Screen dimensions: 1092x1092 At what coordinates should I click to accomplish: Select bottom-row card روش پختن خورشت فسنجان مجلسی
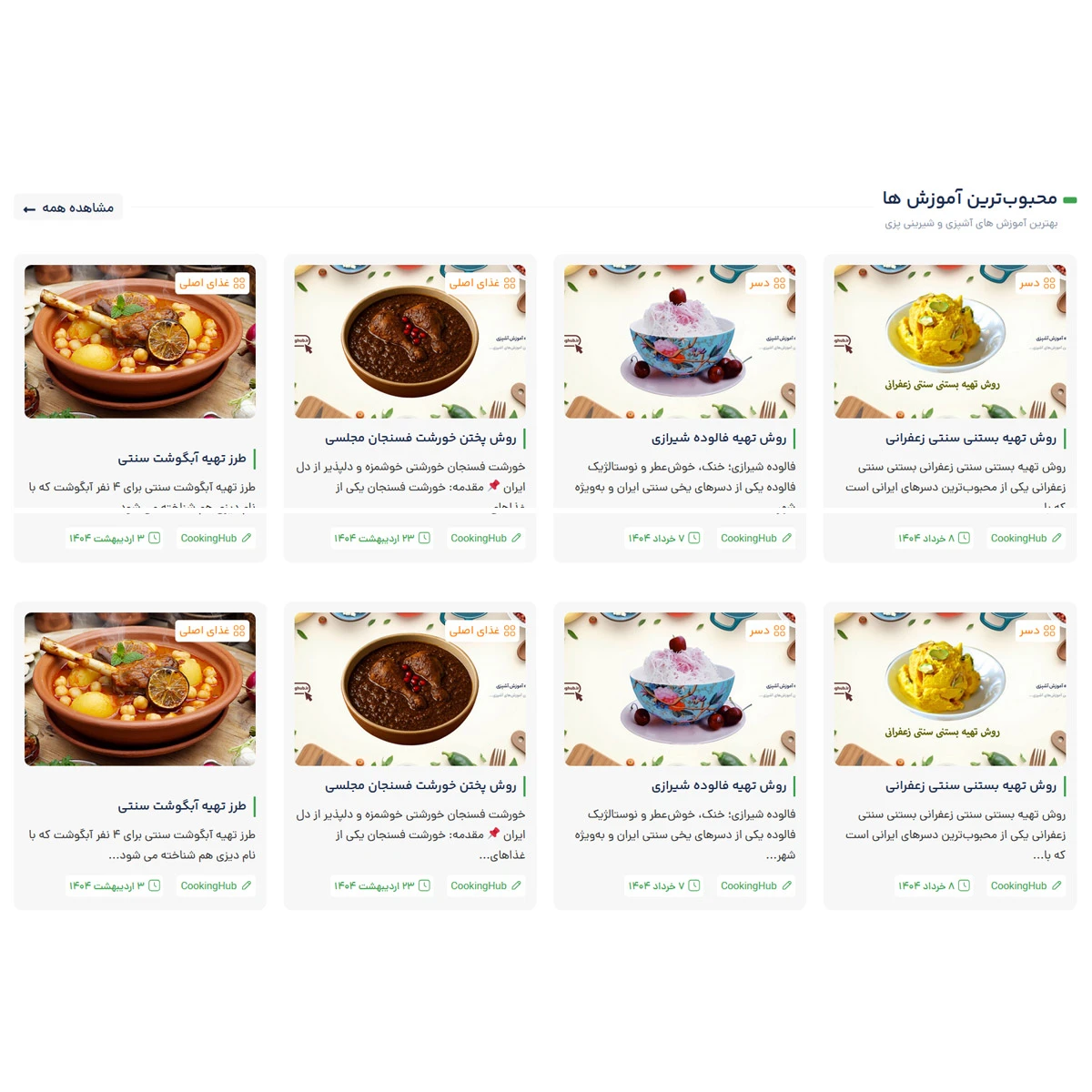click(x=420, y=785)
